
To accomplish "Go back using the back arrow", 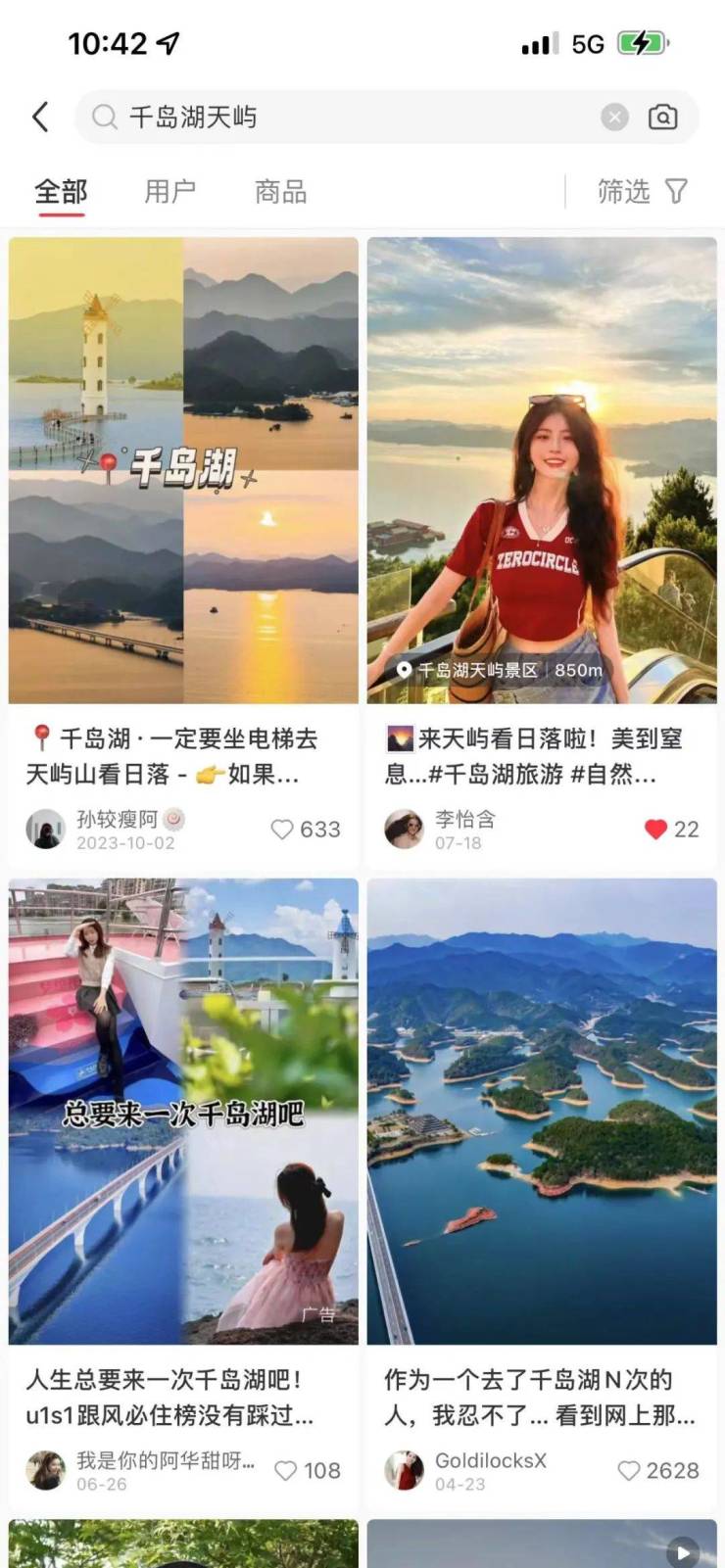I will (x=40, y=118).
